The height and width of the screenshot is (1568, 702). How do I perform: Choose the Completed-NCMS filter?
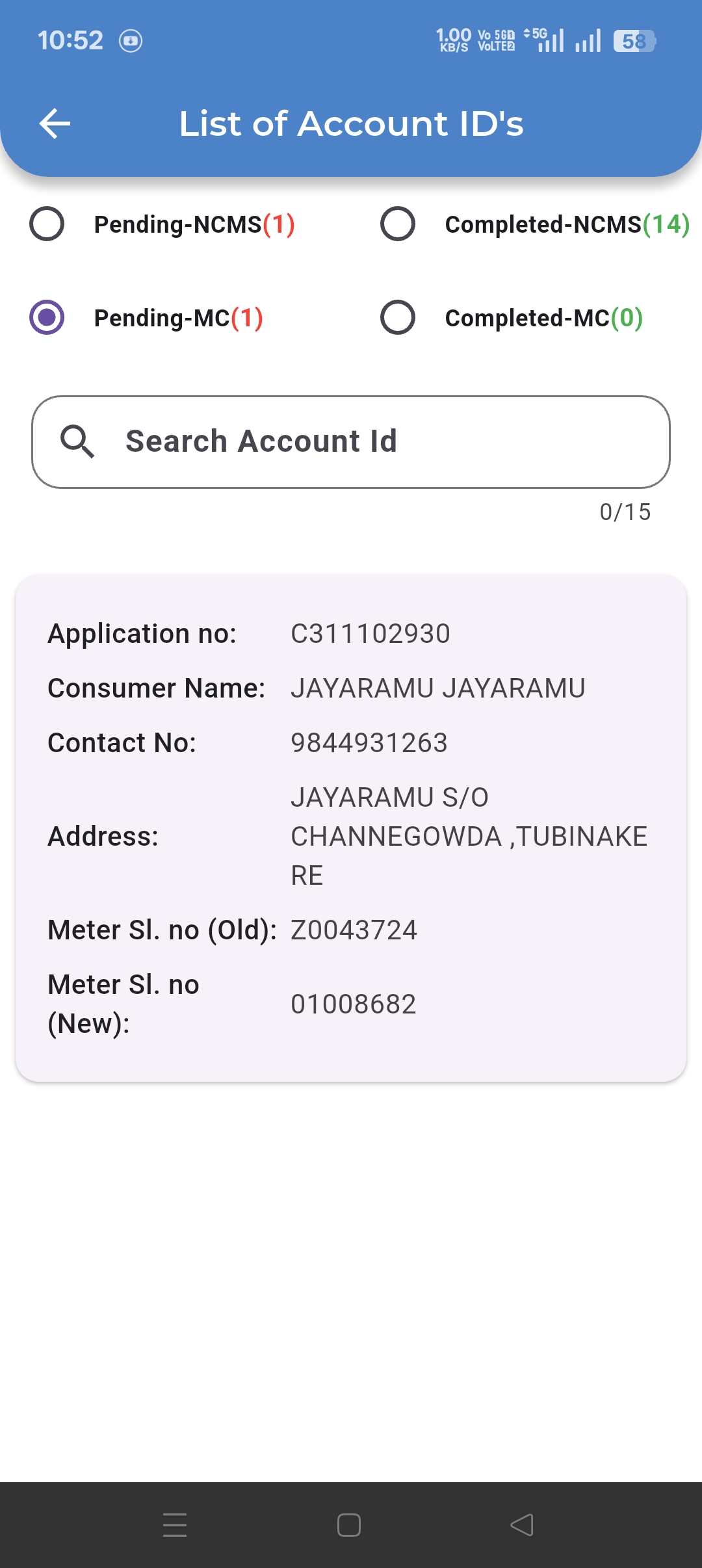(x=398, y=224)
